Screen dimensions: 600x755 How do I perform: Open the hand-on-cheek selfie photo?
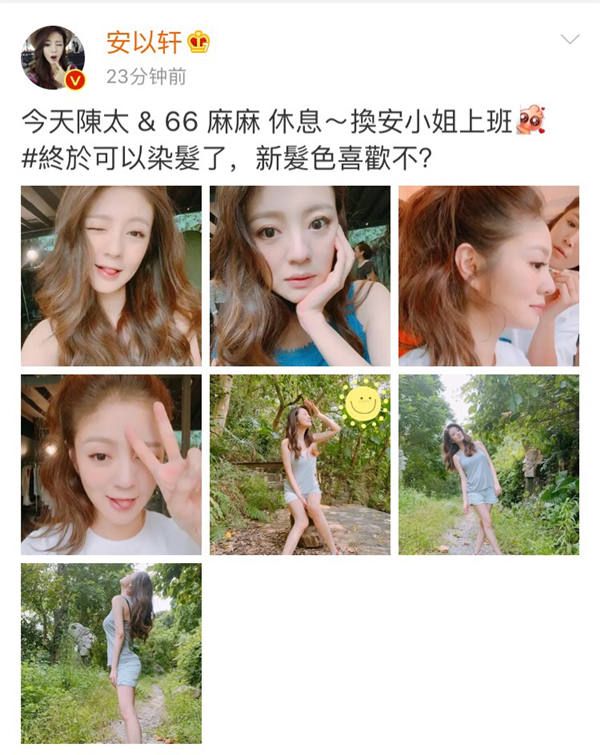pyautogui.click(x=300, y=276)
